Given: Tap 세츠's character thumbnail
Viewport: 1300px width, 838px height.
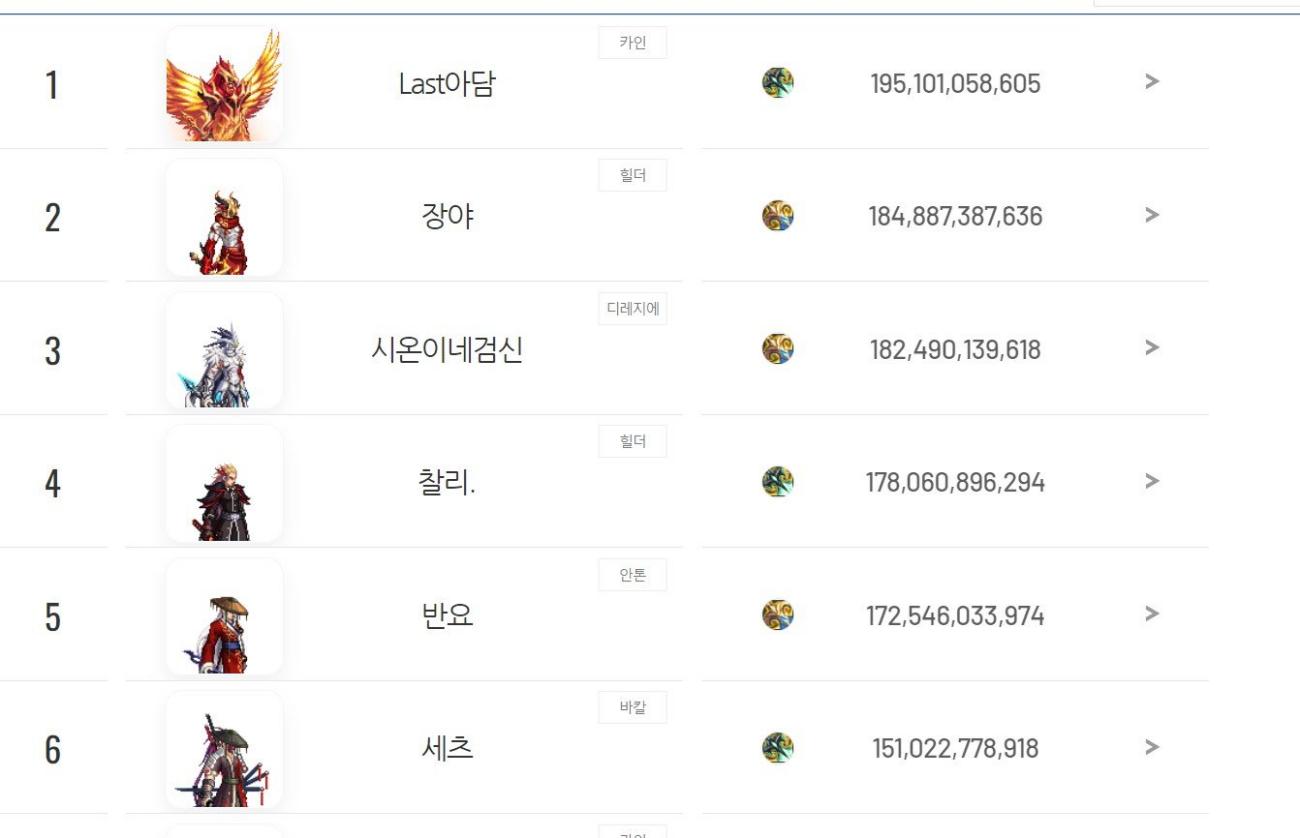Looking at the screenshot, I should (224, 749).
